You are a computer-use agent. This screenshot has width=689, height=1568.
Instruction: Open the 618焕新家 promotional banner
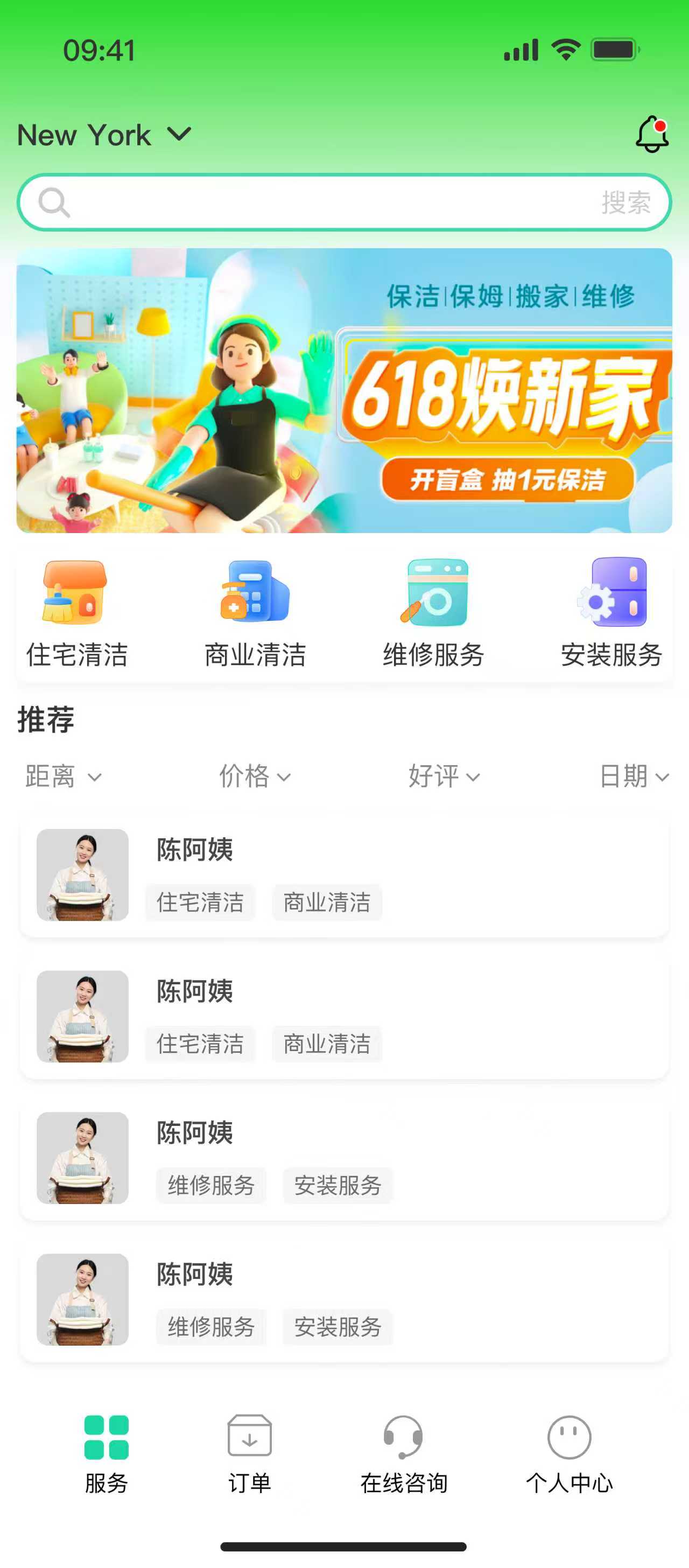[344, 391]
